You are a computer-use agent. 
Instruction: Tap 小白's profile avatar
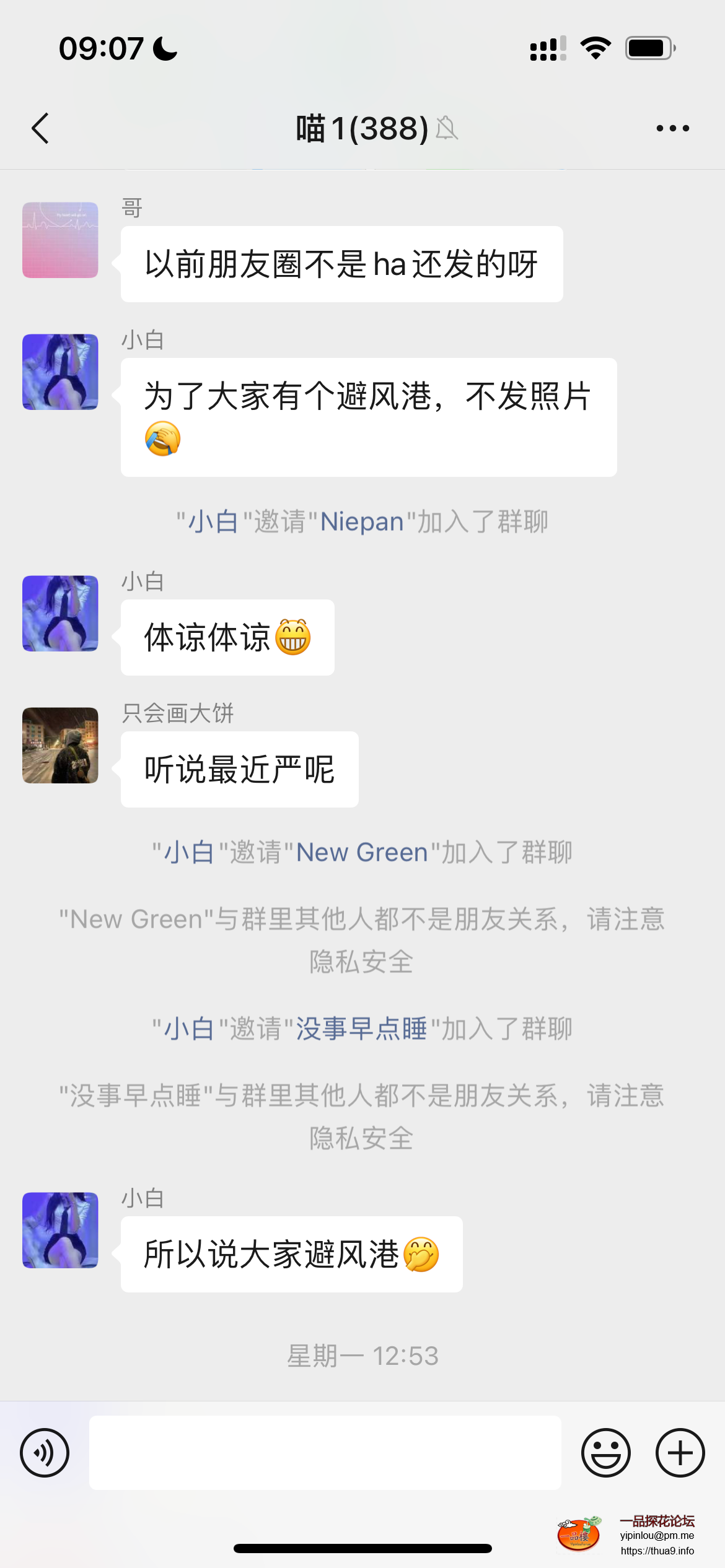click(x=59, y=372)
